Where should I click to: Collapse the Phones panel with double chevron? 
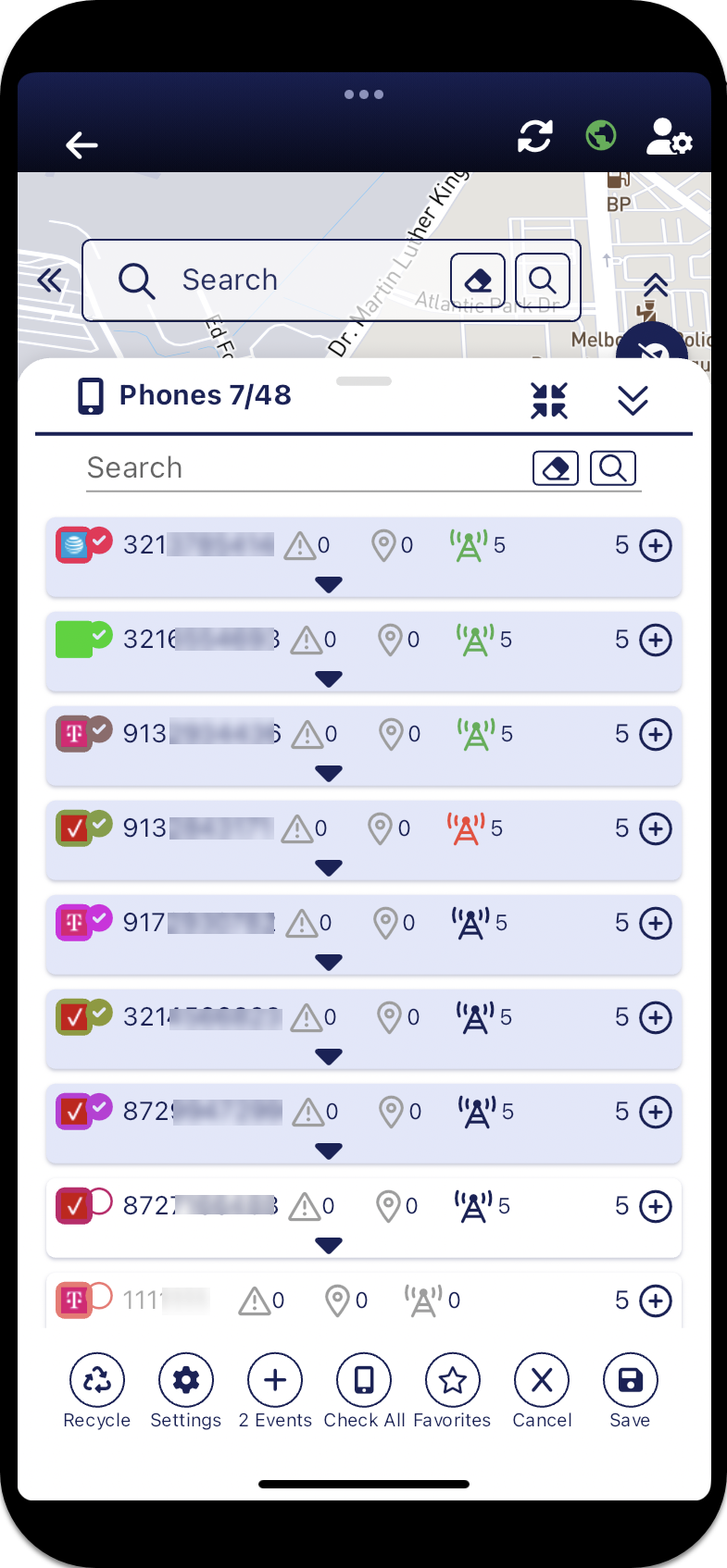(633, 400)
